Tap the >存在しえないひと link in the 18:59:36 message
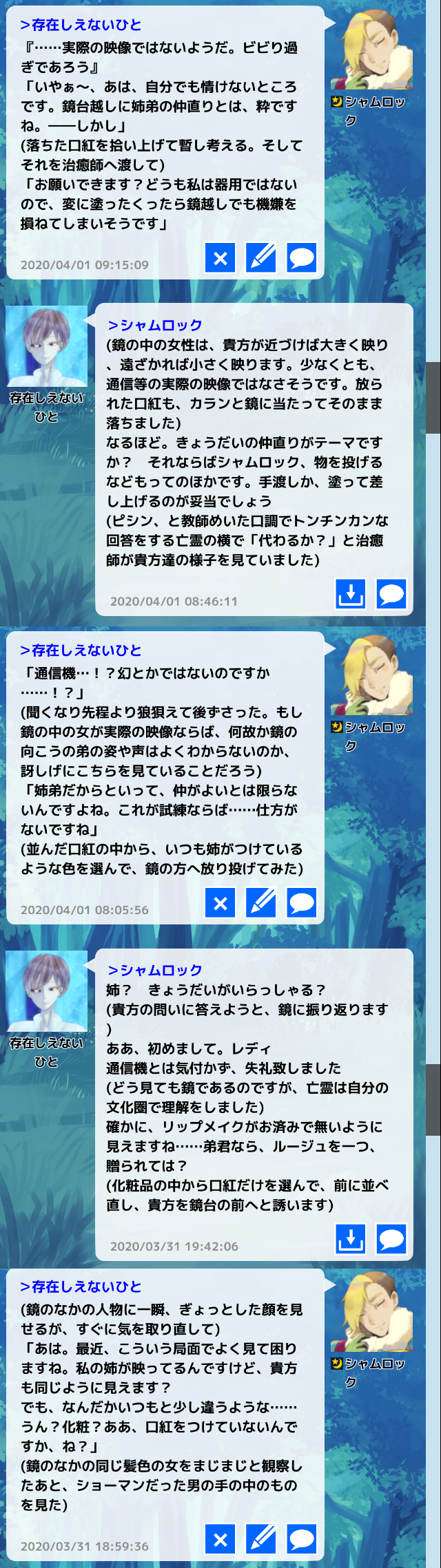 (81, 1287)
